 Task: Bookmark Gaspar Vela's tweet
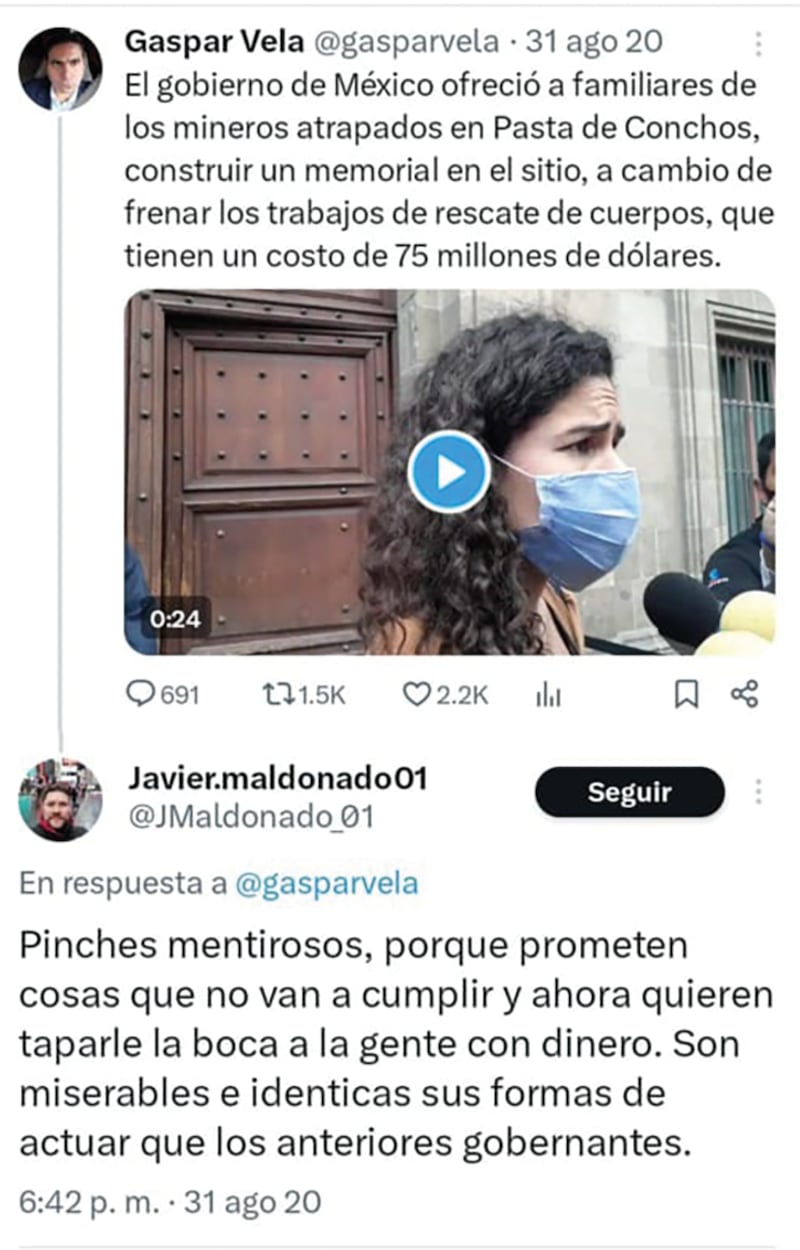pos(686,695)
